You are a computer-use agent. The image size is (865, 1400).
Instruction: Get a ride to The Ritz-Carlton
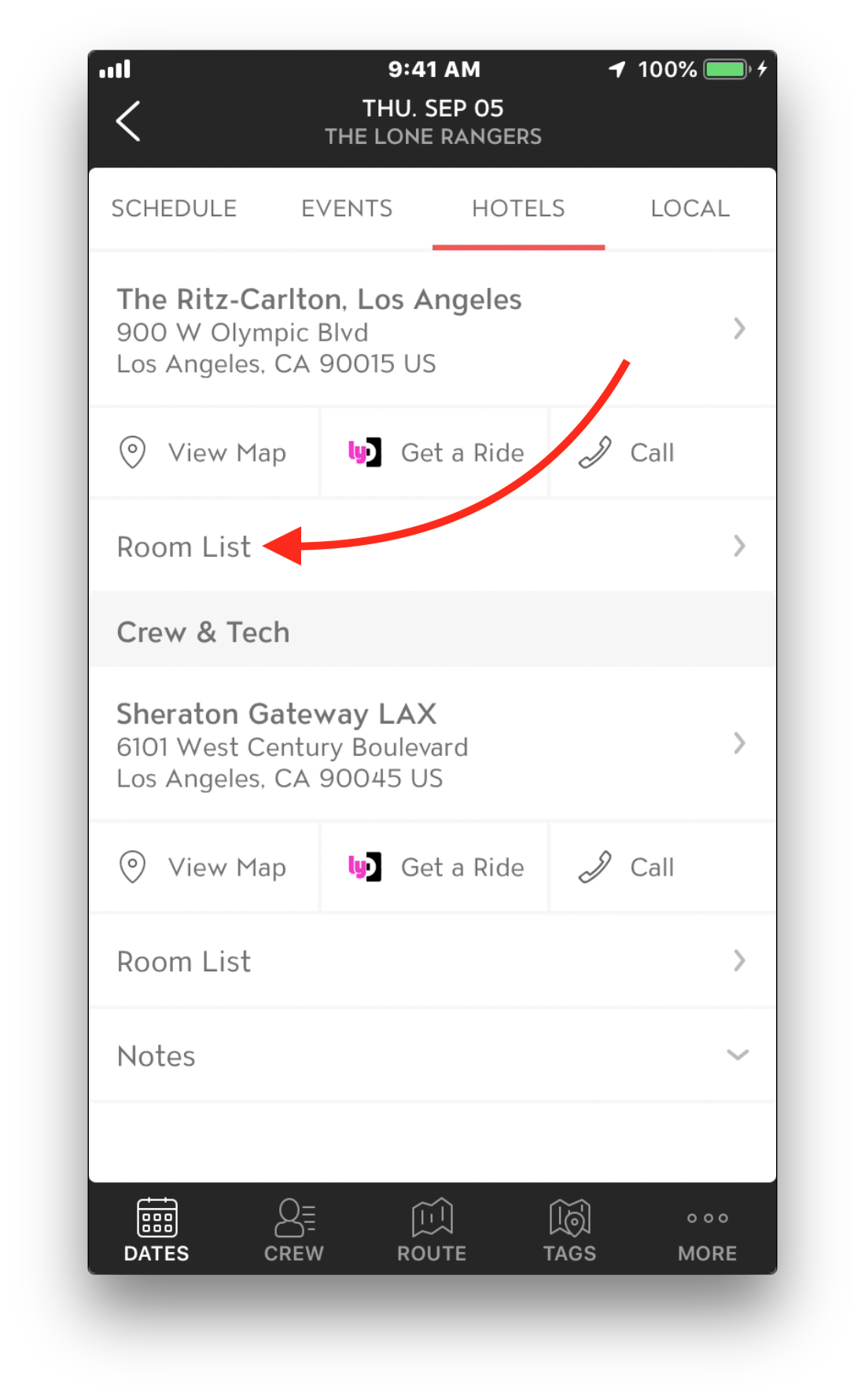point(435,453)
